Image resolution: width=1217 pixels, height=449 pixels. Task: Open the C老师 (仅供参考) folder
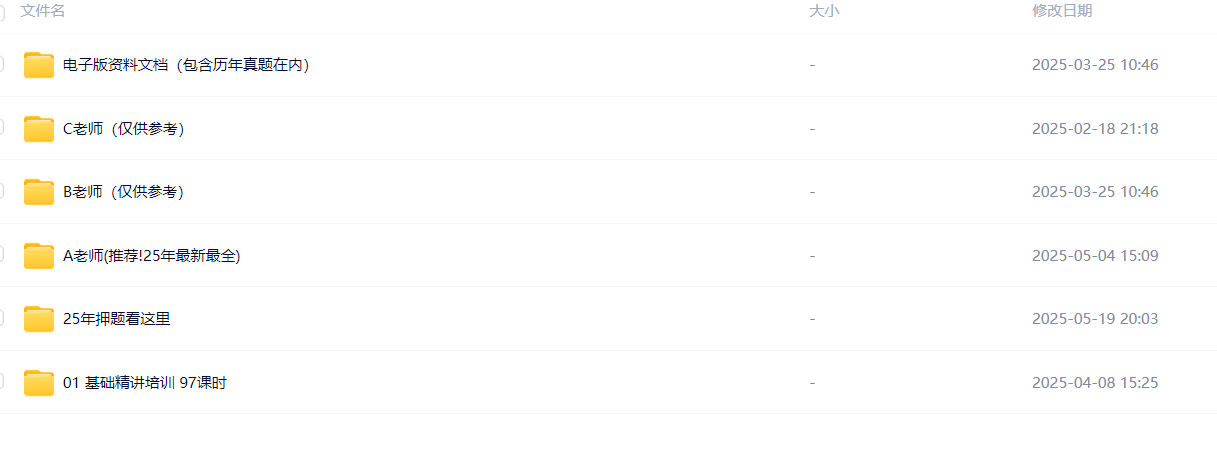pos(123,128)
